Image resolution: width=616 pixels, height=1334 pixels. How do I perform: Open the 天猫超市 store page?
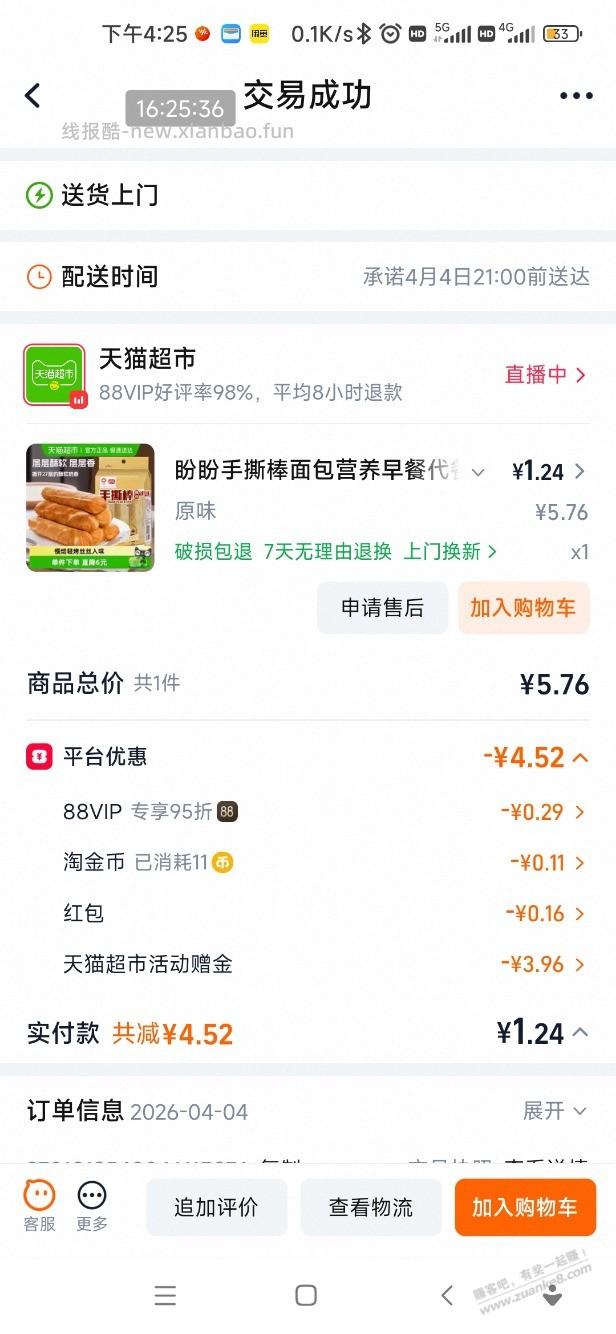point(147,359)
